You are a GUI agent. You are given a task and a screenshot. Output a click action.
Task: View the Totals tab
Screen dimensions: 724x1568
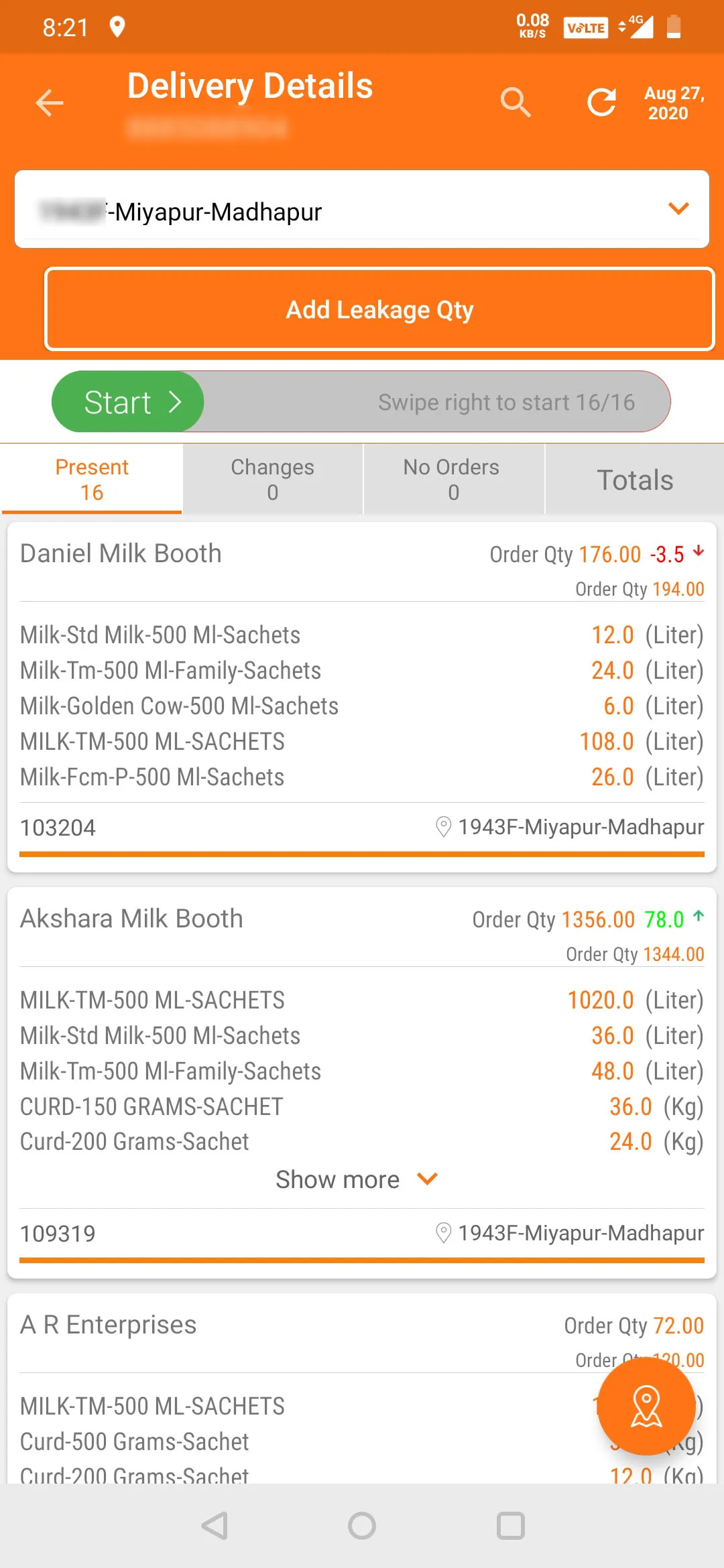click(634, 480)
